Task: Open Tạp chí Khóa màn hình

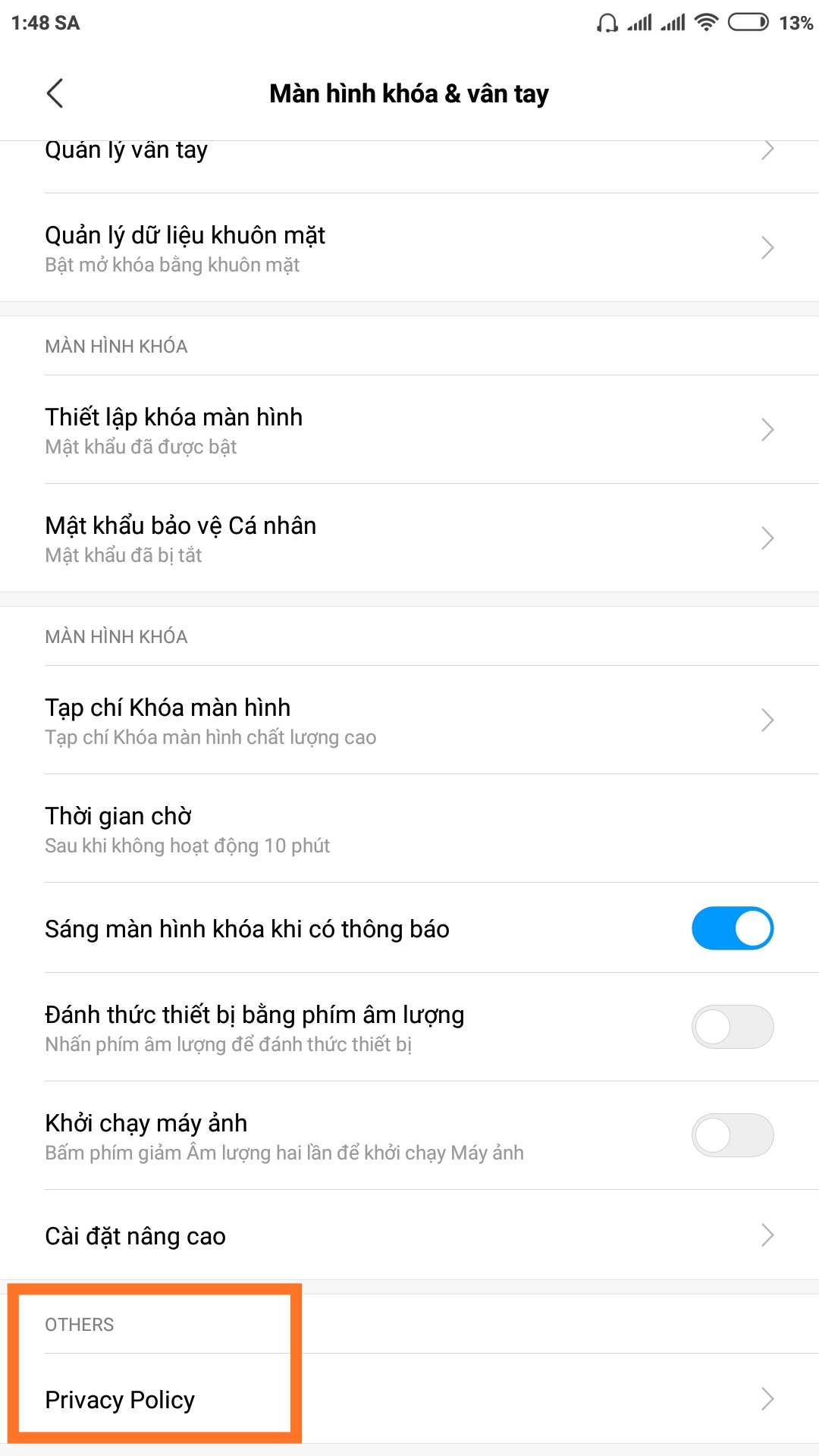Action: point(409,720)
